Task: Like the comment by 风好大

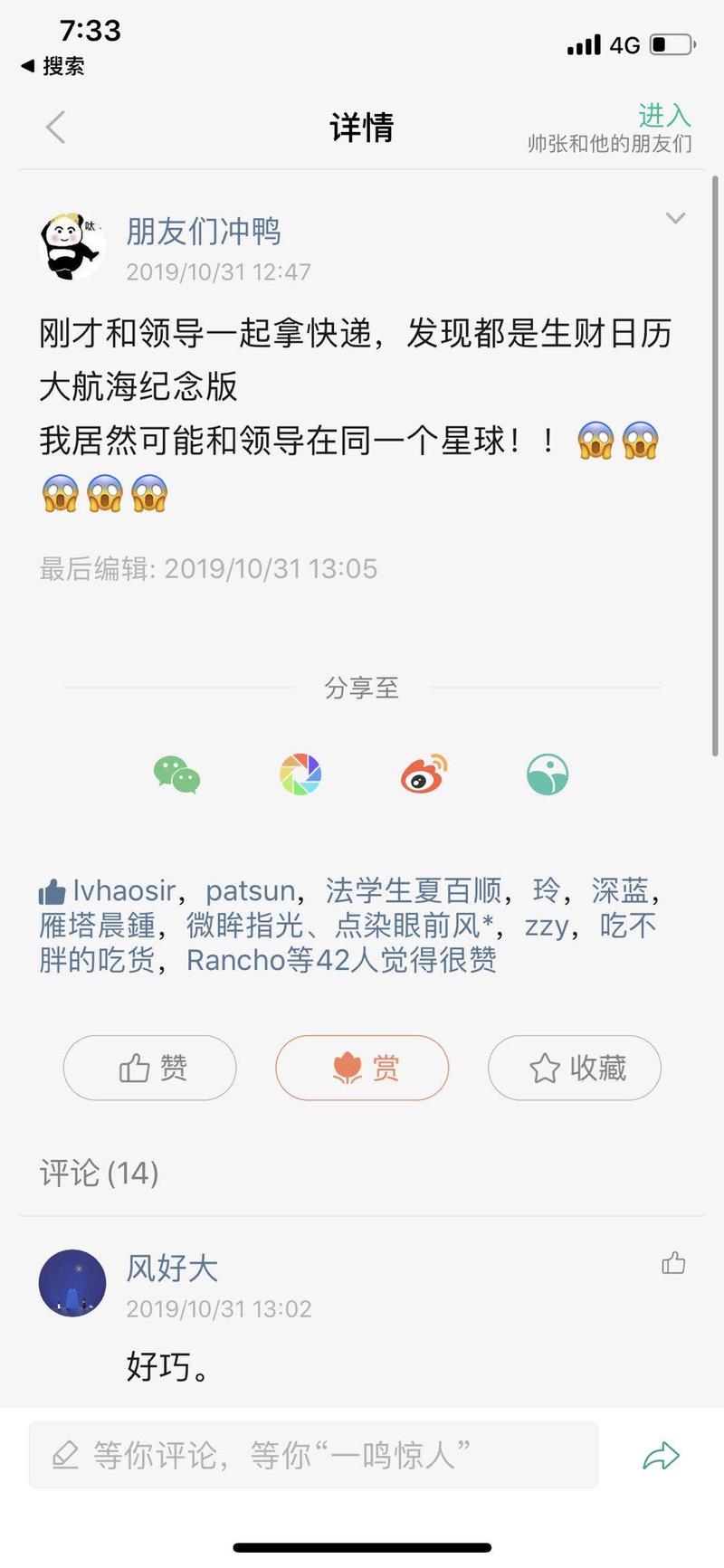Action: coord(675,1259)
